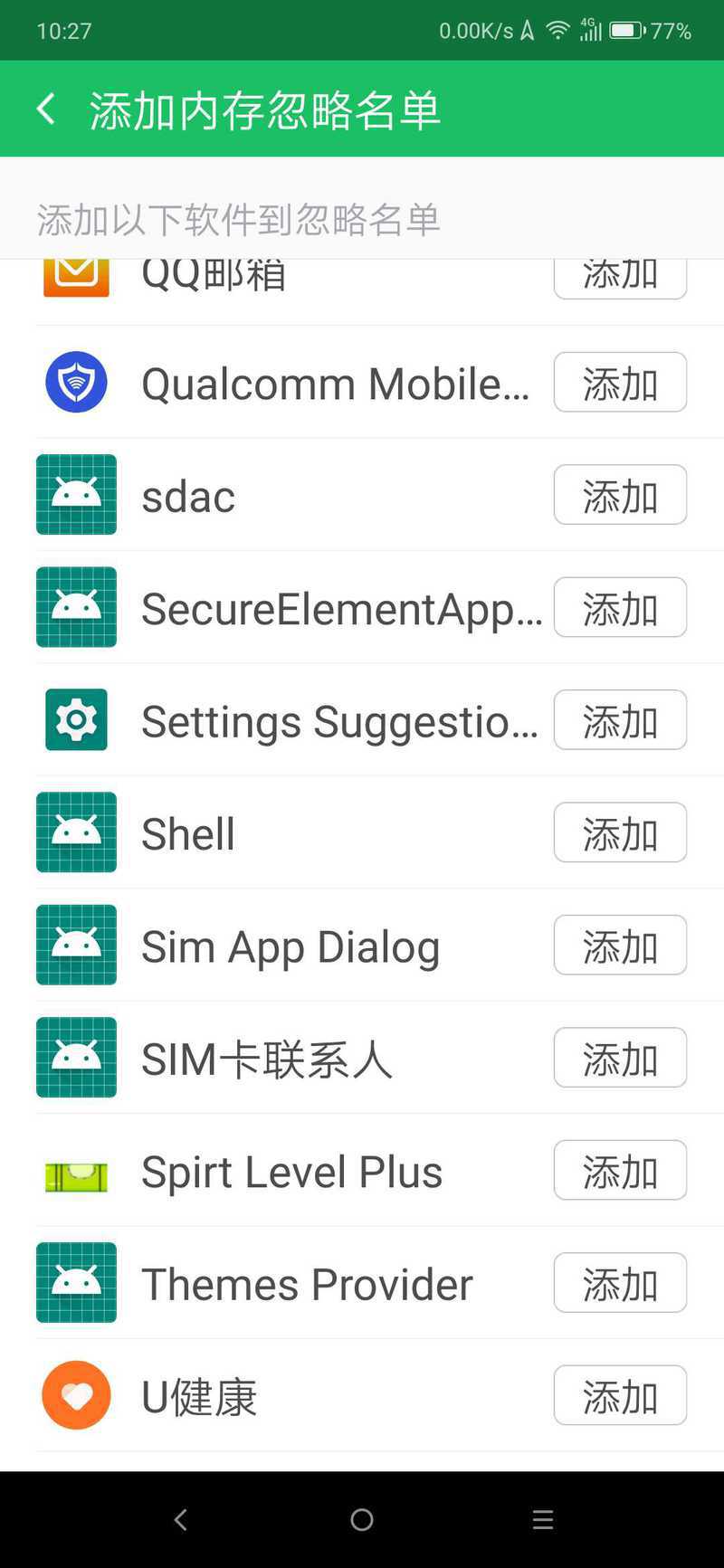This screenshot has height=1568, width=724.
Task: Tap 添加 beside Shell
Action: click(620, 832)
